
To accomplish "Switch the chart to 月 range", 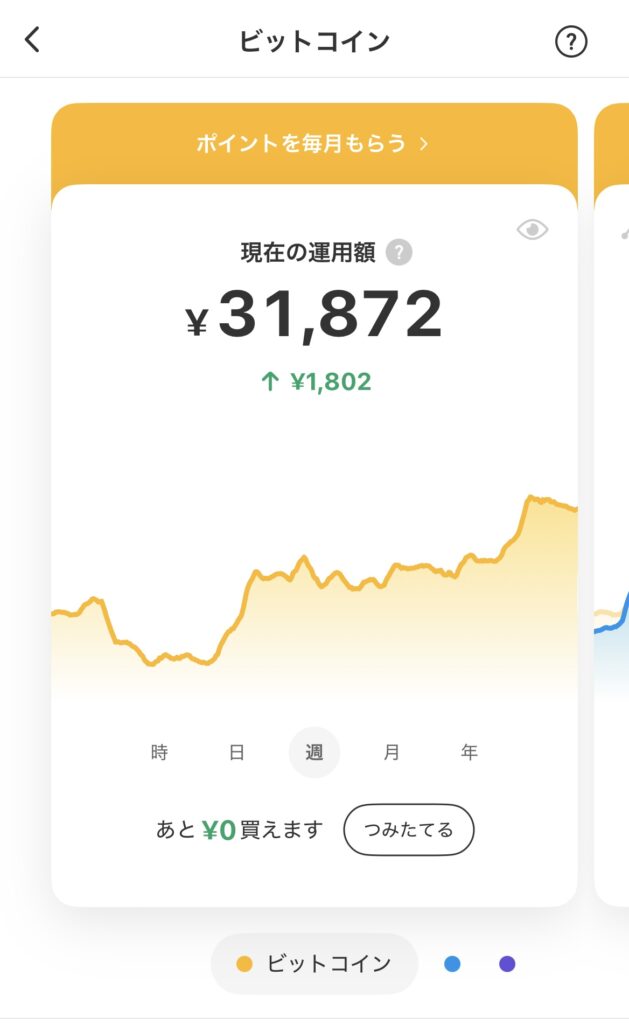I will [391, 753].
